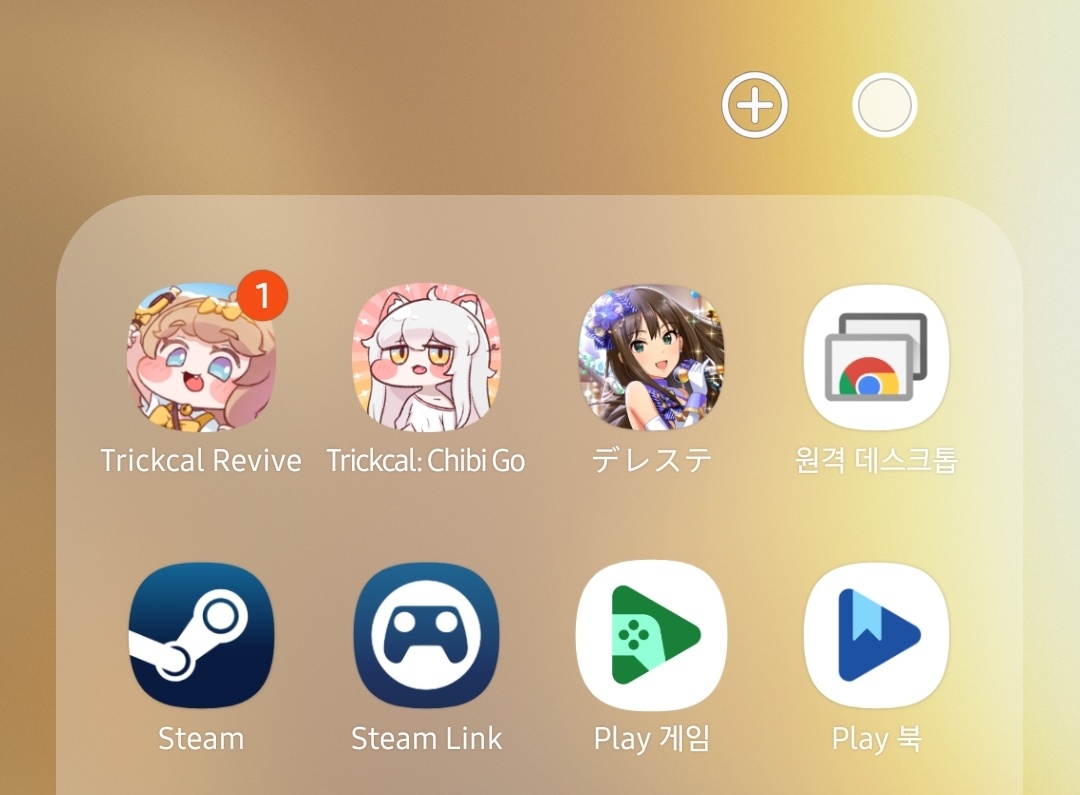Open Trickcal: Chibi Go
The width and height of the screenshot is (1080, 795).
click(x=426, y=358)
